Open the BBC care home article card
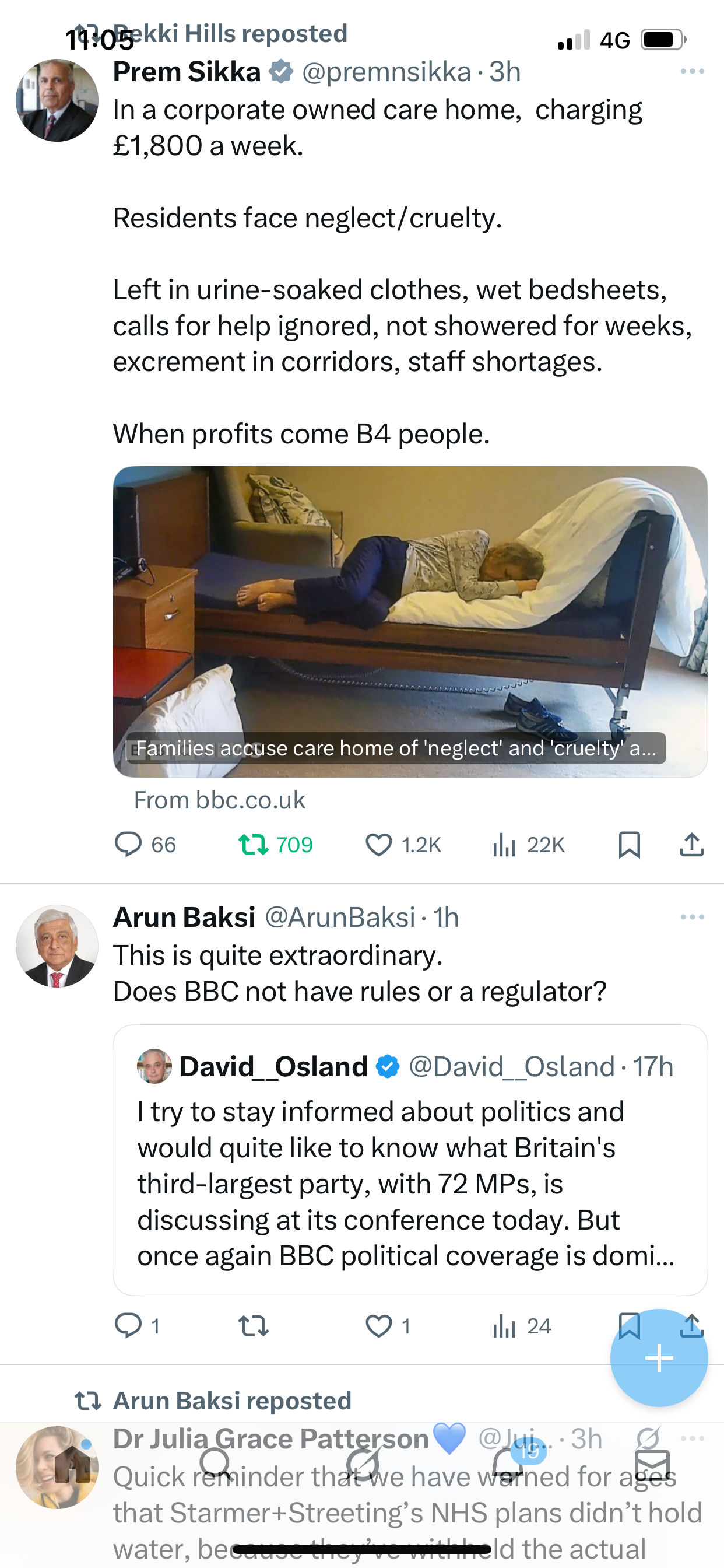The image size is (724, 1568). point(409,621)
